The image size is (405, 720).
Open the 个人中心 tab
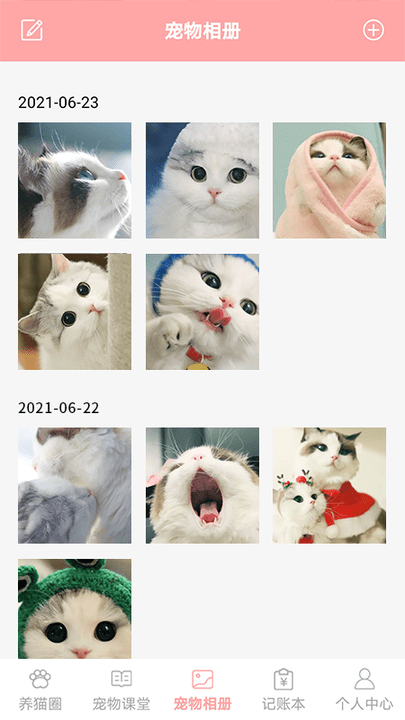coord(365,690)
